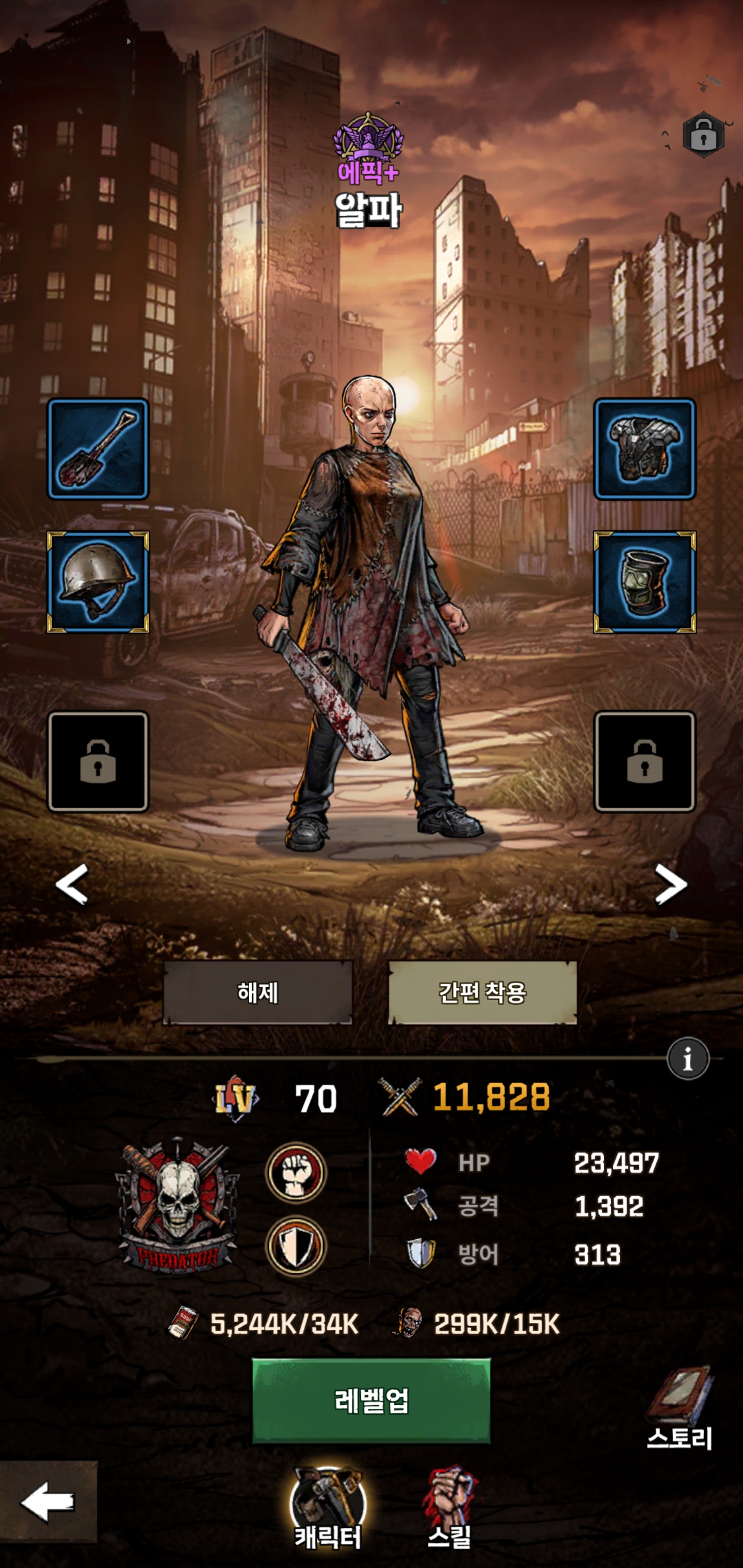743x1568 pixels.
Task: Switch to the 스킬 tab
Action: coord(450,1510)
